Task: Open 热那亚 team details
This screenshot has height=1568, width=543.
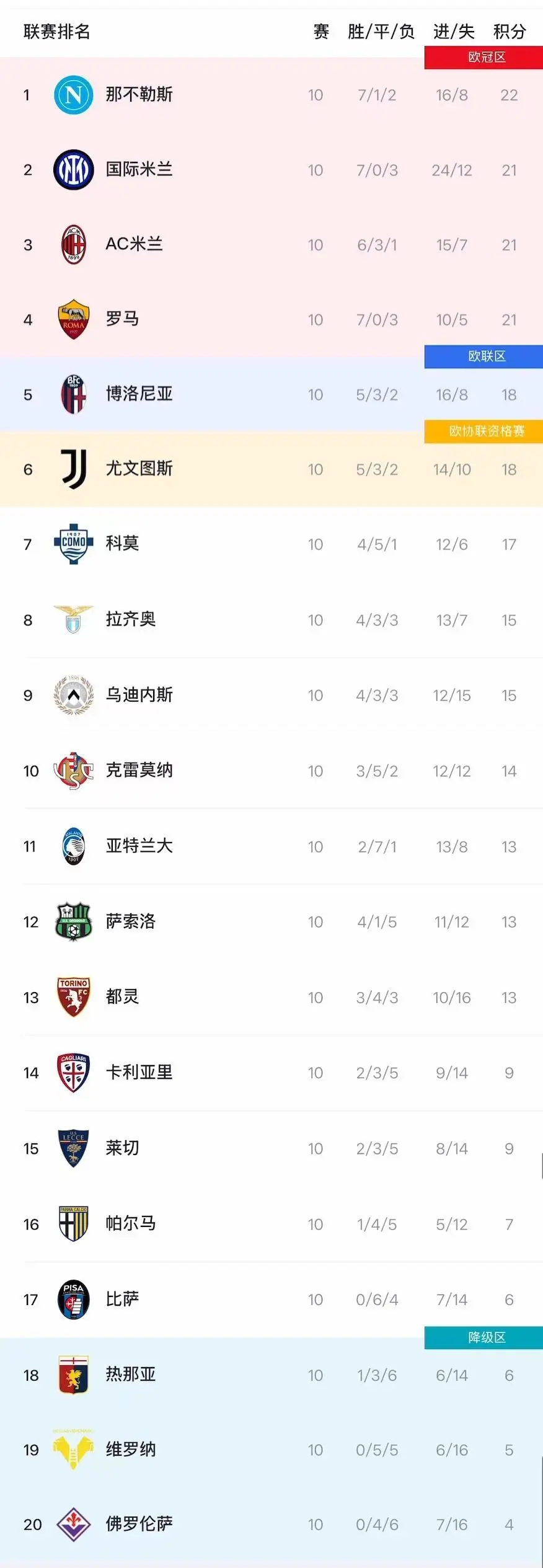Action: pyautogui.click(x=130, y=1375)
